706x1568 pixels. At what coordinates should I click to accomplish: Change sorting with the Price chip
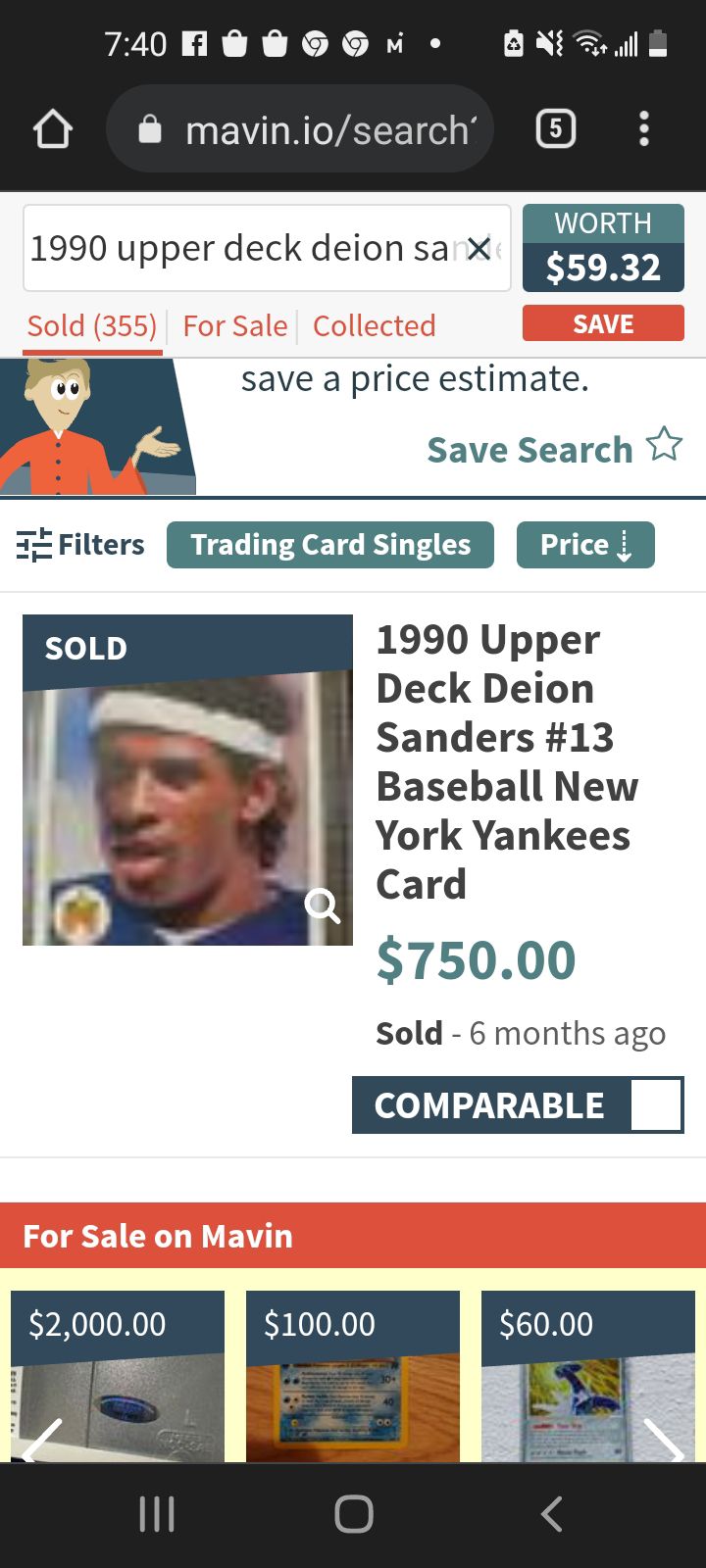(x=585, y=545)
